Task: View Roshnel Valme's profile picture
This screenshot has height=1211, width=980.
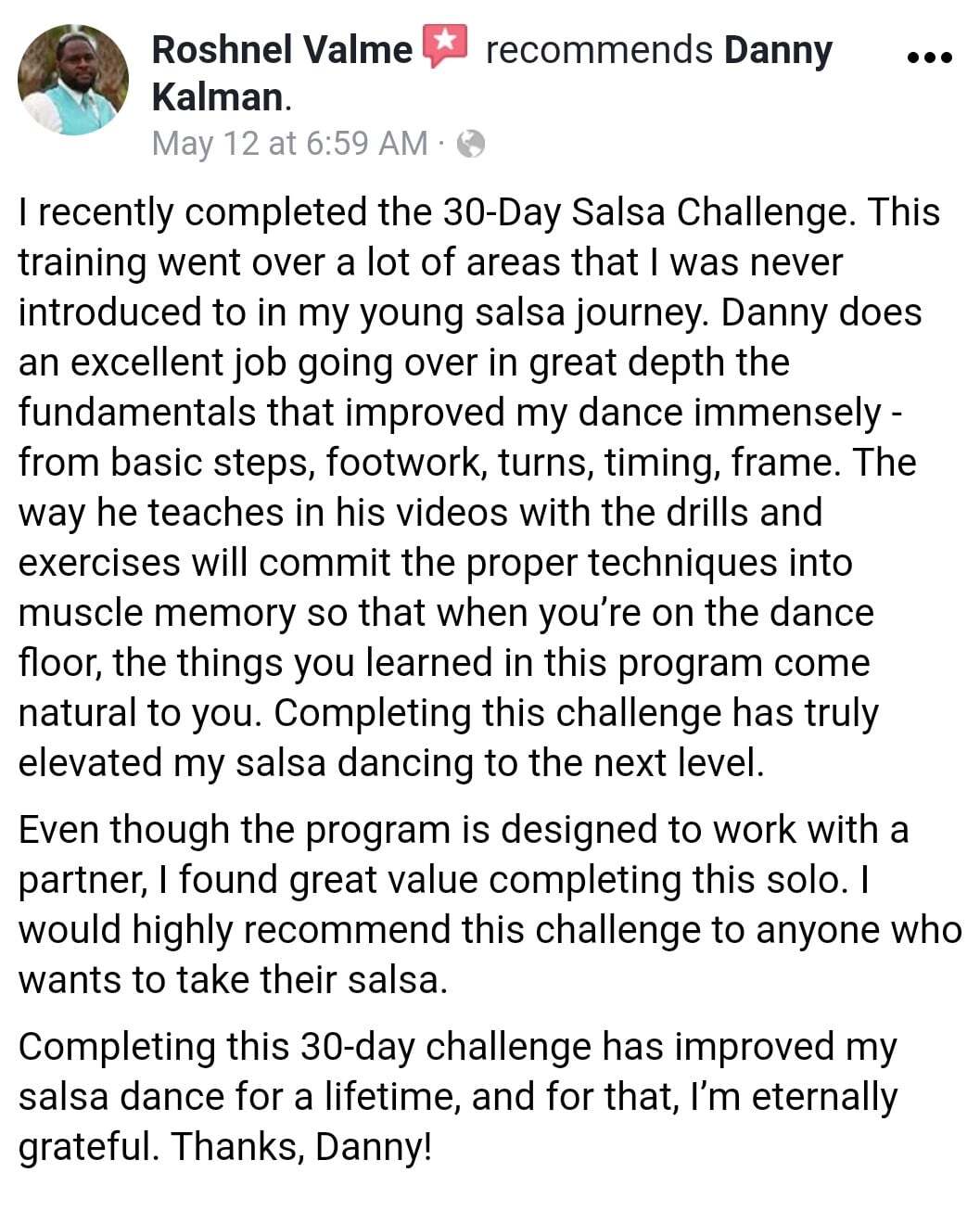Action: (x=73, y=81)
